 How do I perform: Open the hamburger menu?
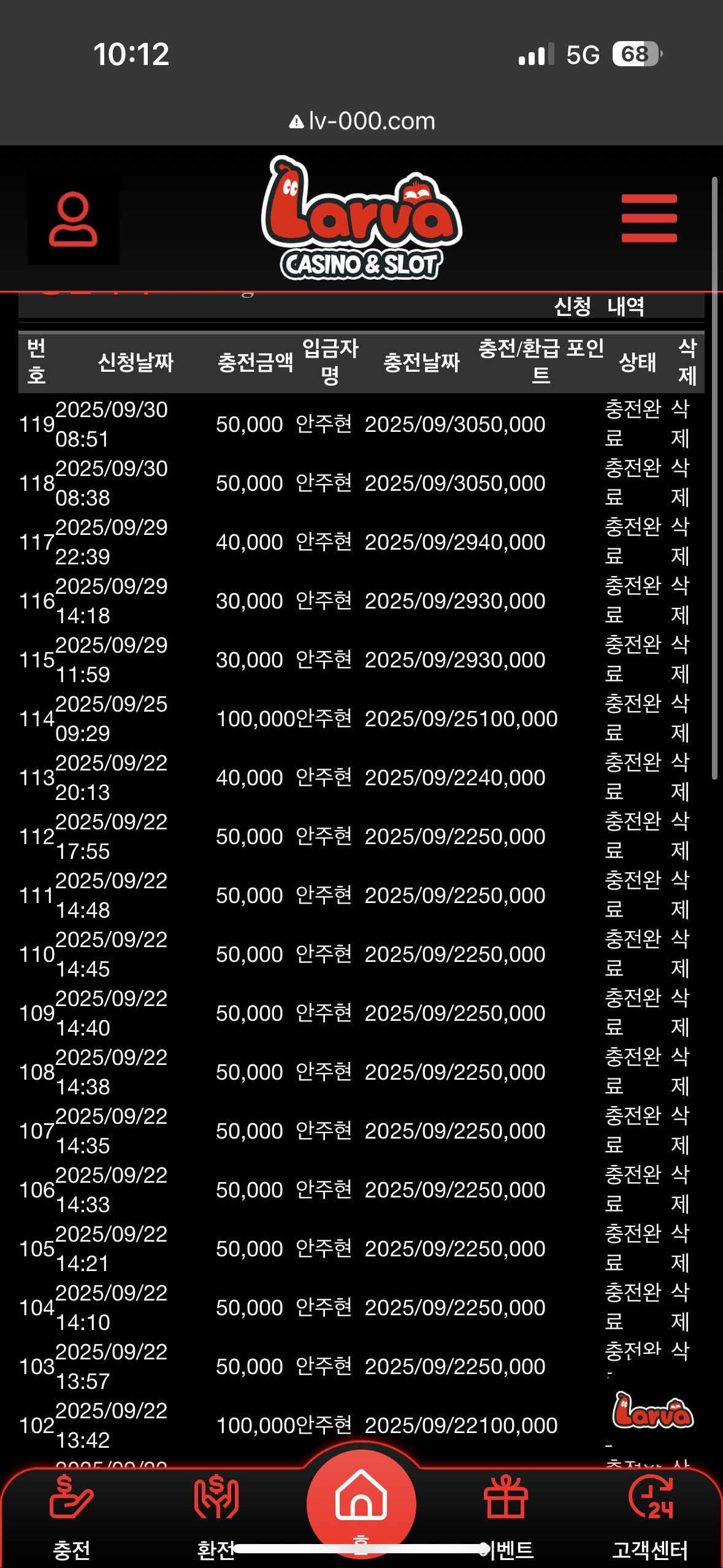point(649,218)
